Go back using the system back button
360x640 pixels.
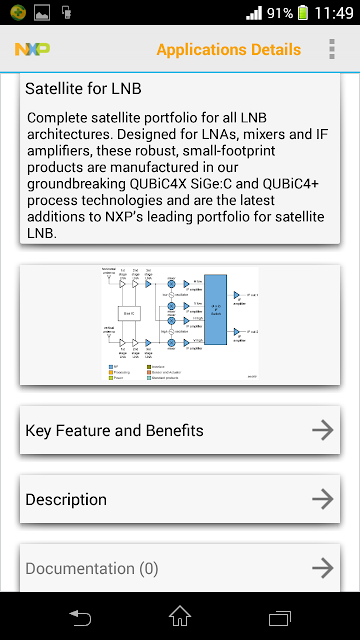click(80, 616)
